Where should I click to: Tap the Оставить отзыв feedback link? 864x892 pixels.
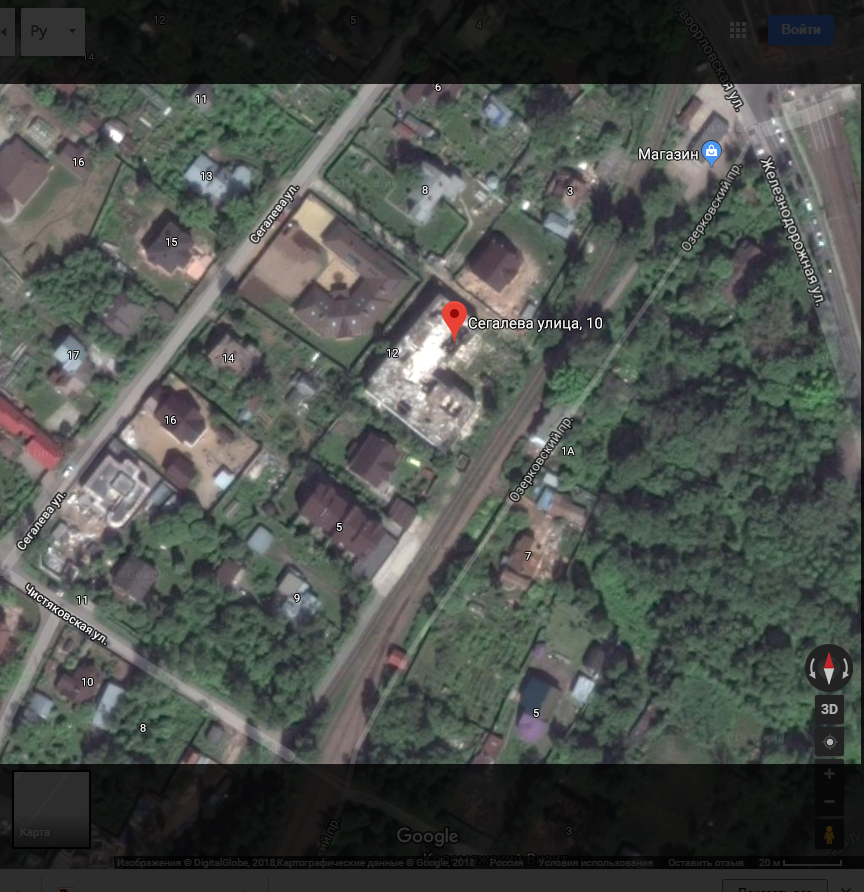(706, 863)
